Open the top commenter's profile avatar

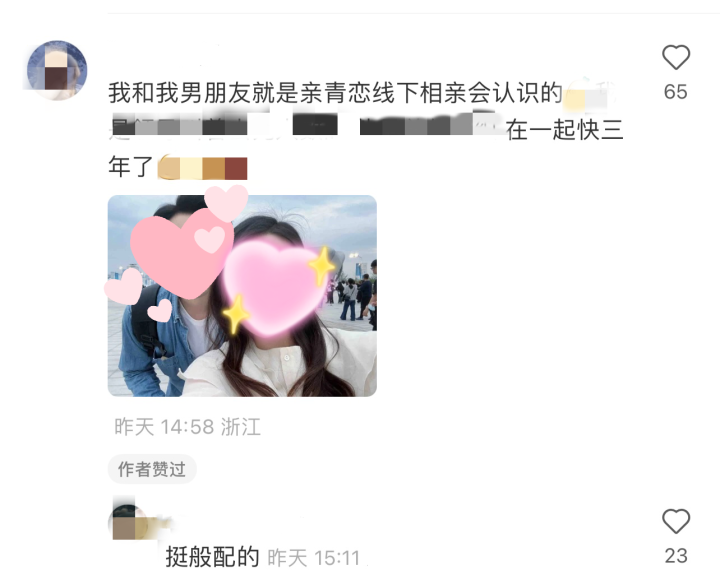point(56,69)
